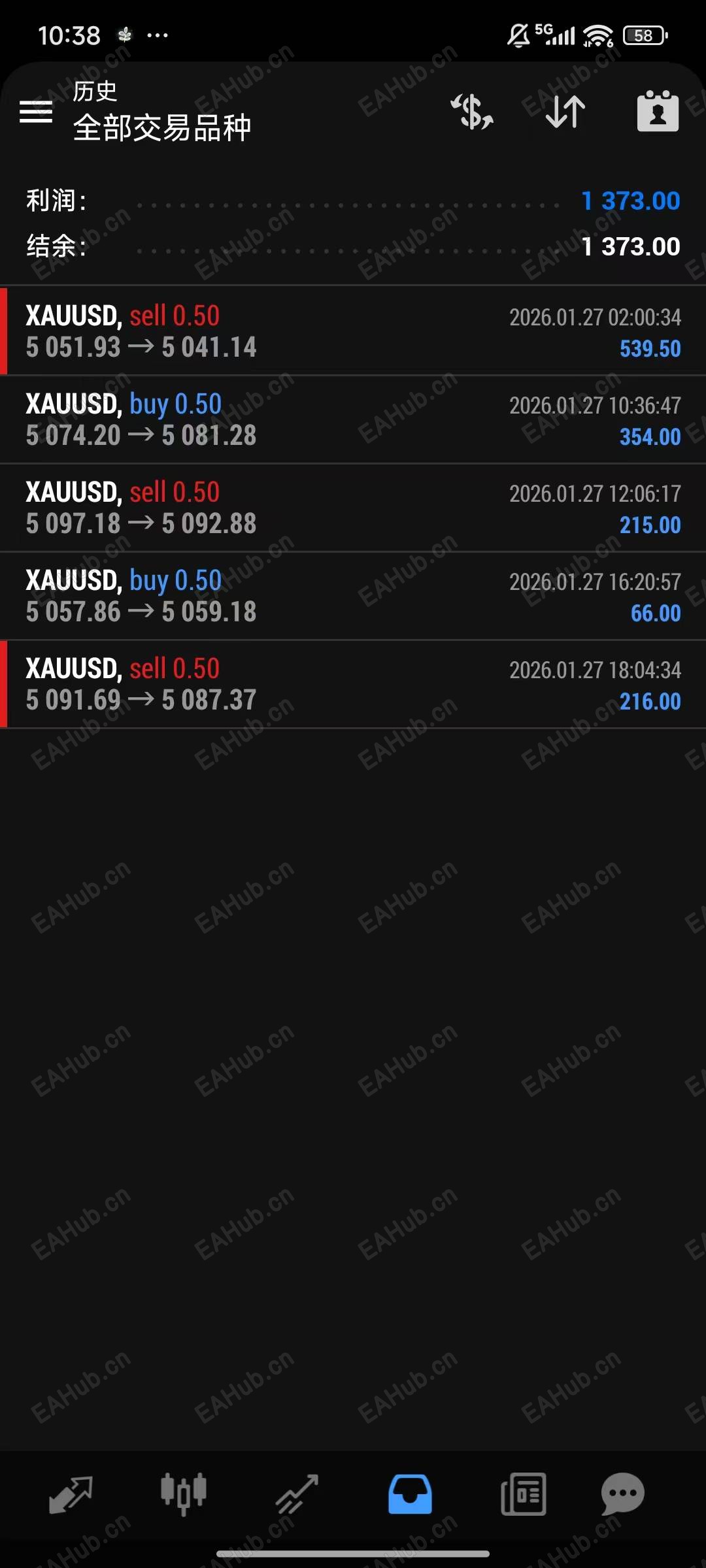Expand the XAUUSD buy trade with 354.00 profit
Image resolution: width=706 pixels, height=1568 pixels.
353,419
